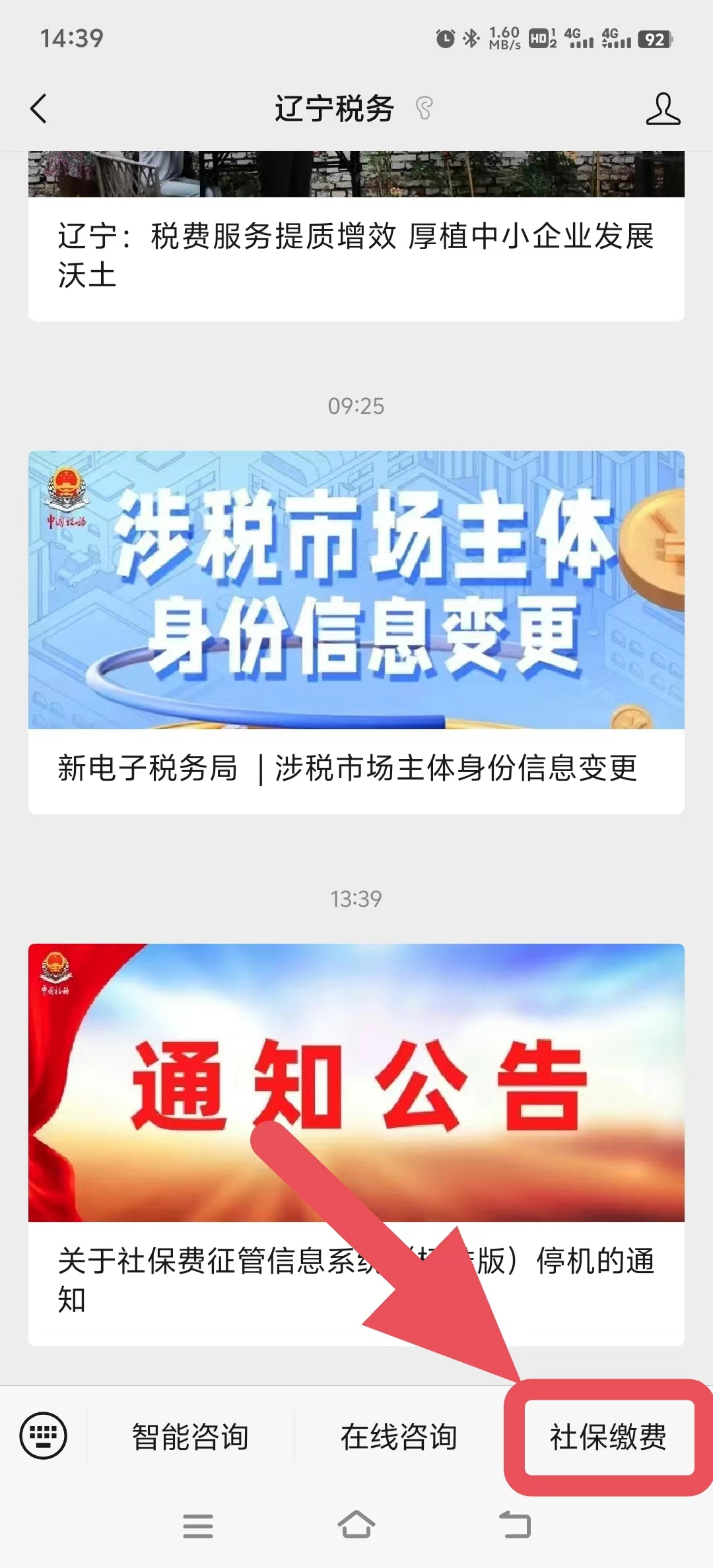
Task: Go back from the 辽宁税务 chat
Action: (x=39, y=109)
